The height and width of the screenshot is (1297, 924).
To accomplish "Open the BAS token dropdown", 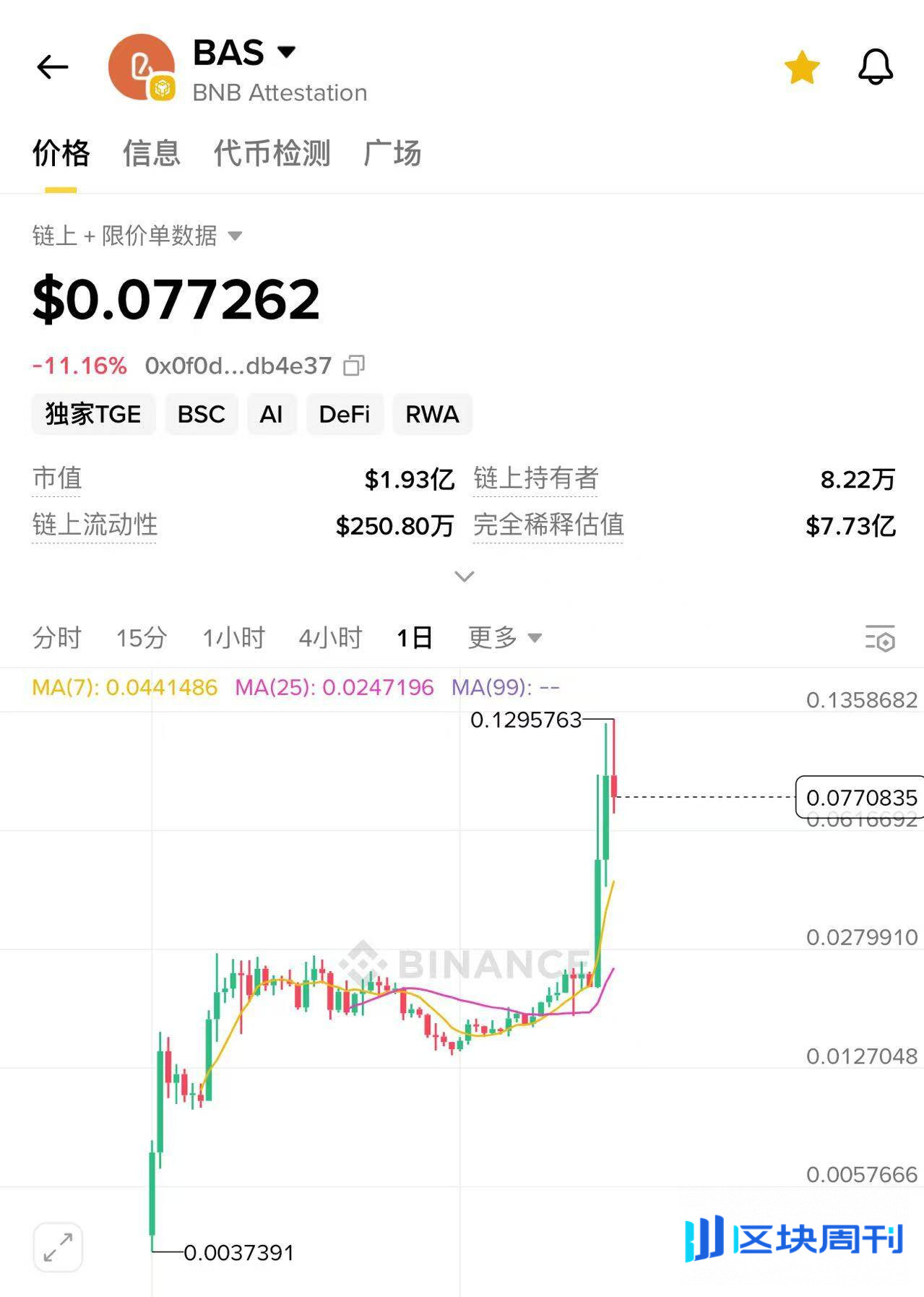I will (x=286, y=52).
